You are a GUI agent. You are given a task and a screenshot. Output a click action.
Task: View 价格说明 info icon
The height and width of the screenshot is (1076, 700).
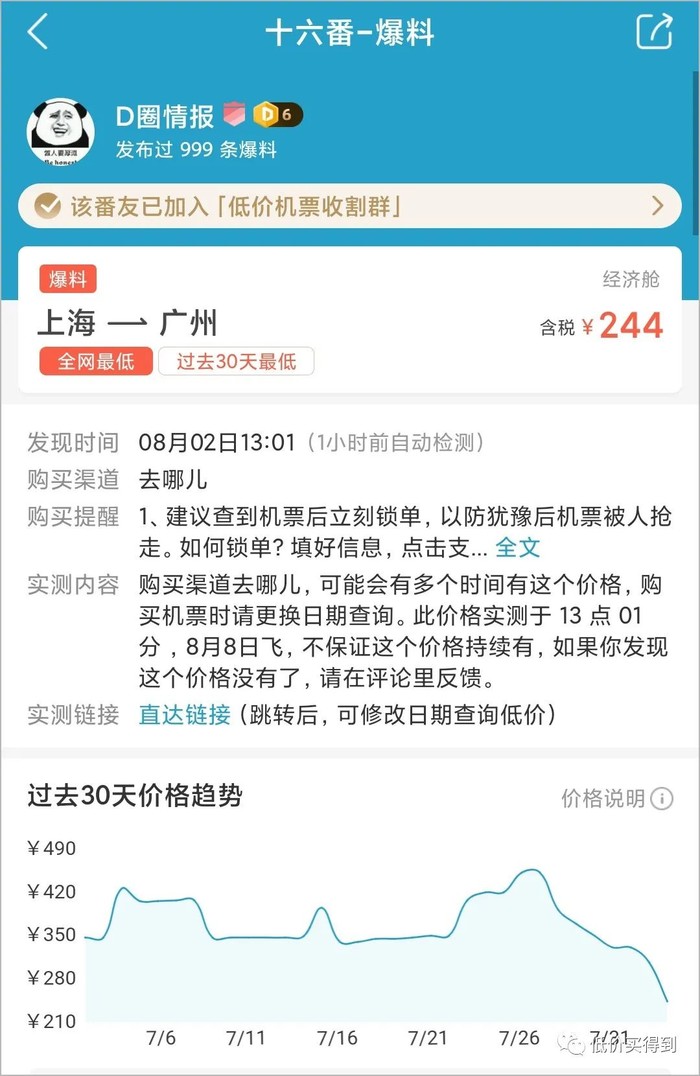pyautogui.click(x=661, y=798)
